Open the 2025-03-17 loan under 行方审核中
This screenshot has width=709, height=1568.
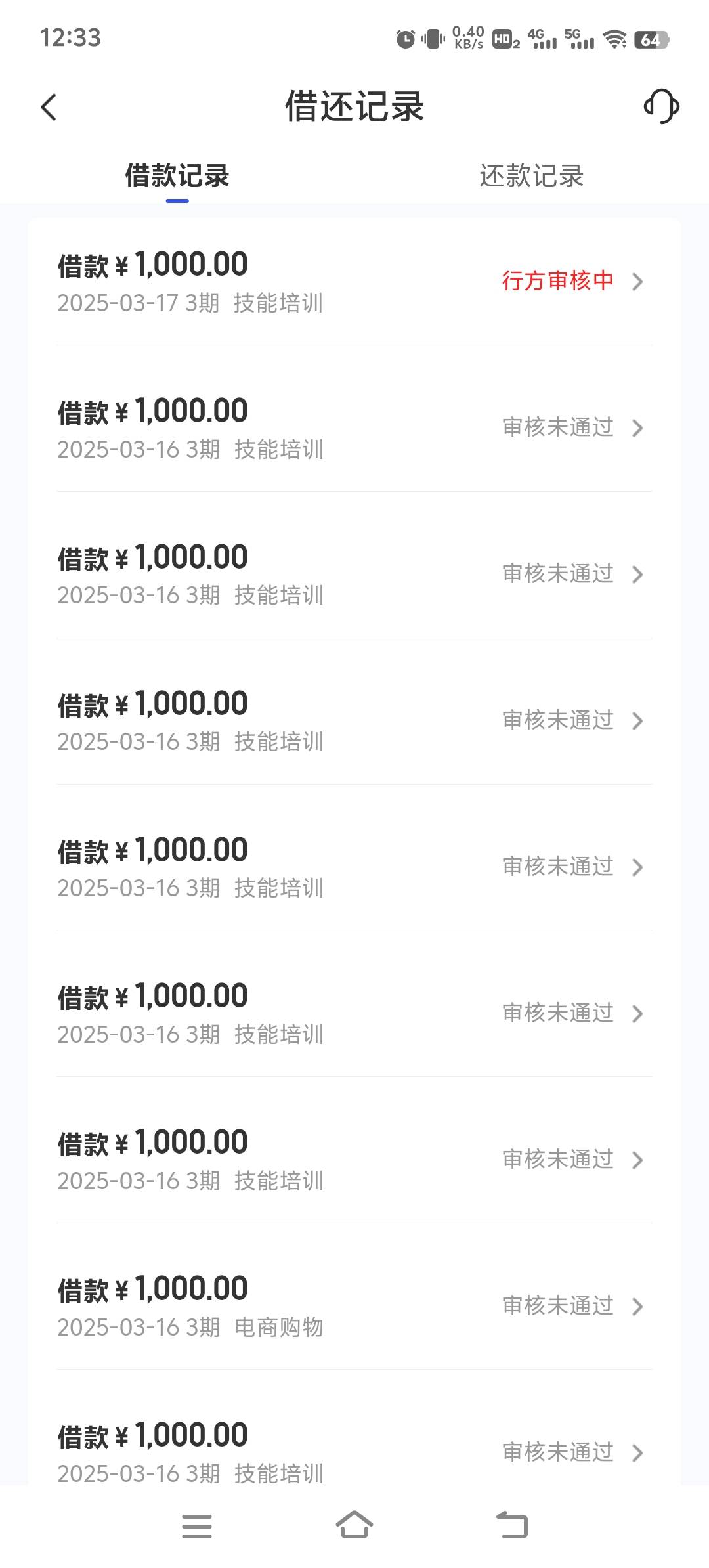pos(354,282)
